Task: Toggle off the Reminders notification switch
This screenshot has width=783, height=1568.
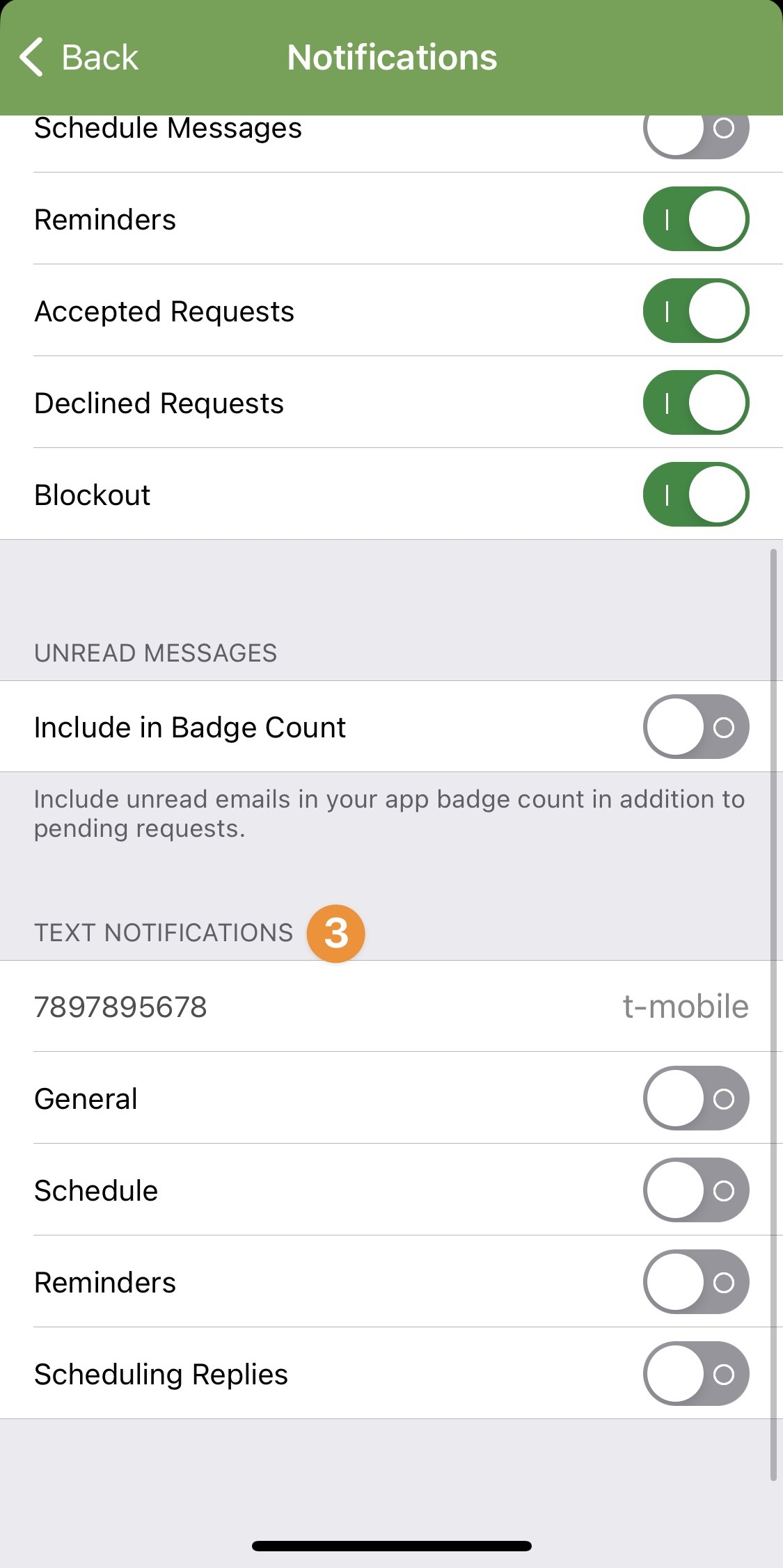Action: tap(695, 219)
